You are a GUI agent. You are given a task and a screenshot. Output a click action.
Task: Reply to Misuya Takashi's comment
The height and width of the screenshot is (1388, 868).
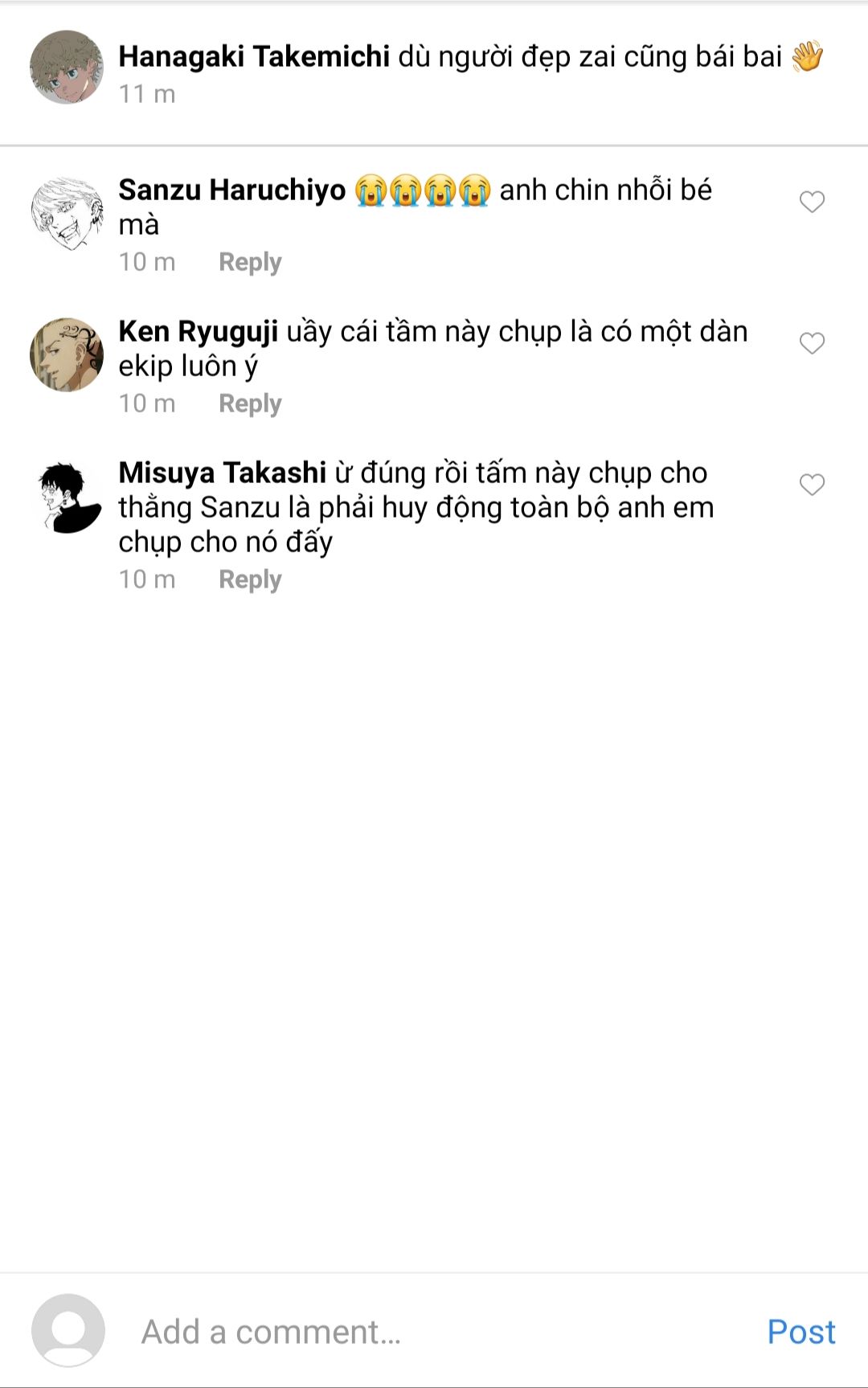tap(250, 579)
